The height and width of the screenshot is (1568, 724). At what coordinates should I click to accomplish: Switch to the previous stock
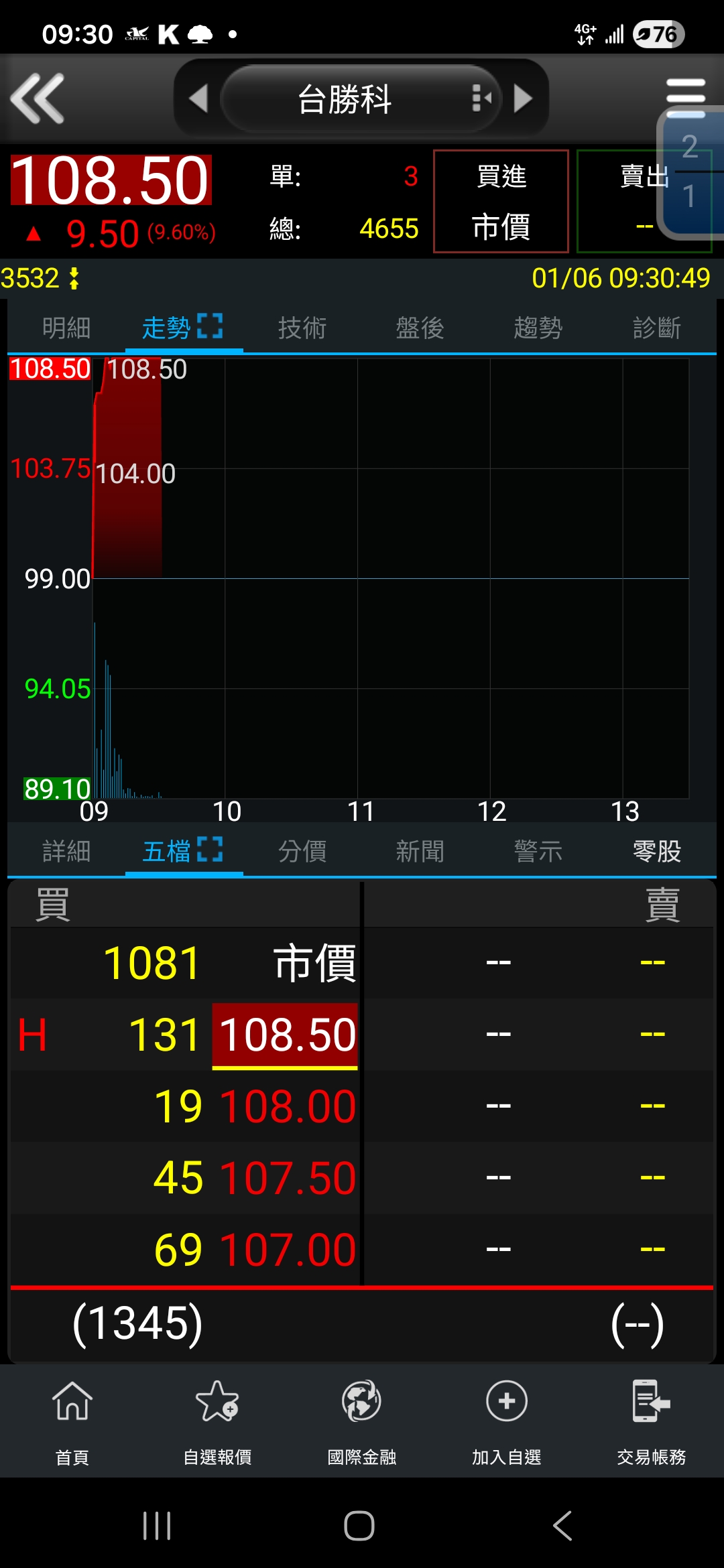(x=198, y=99)
